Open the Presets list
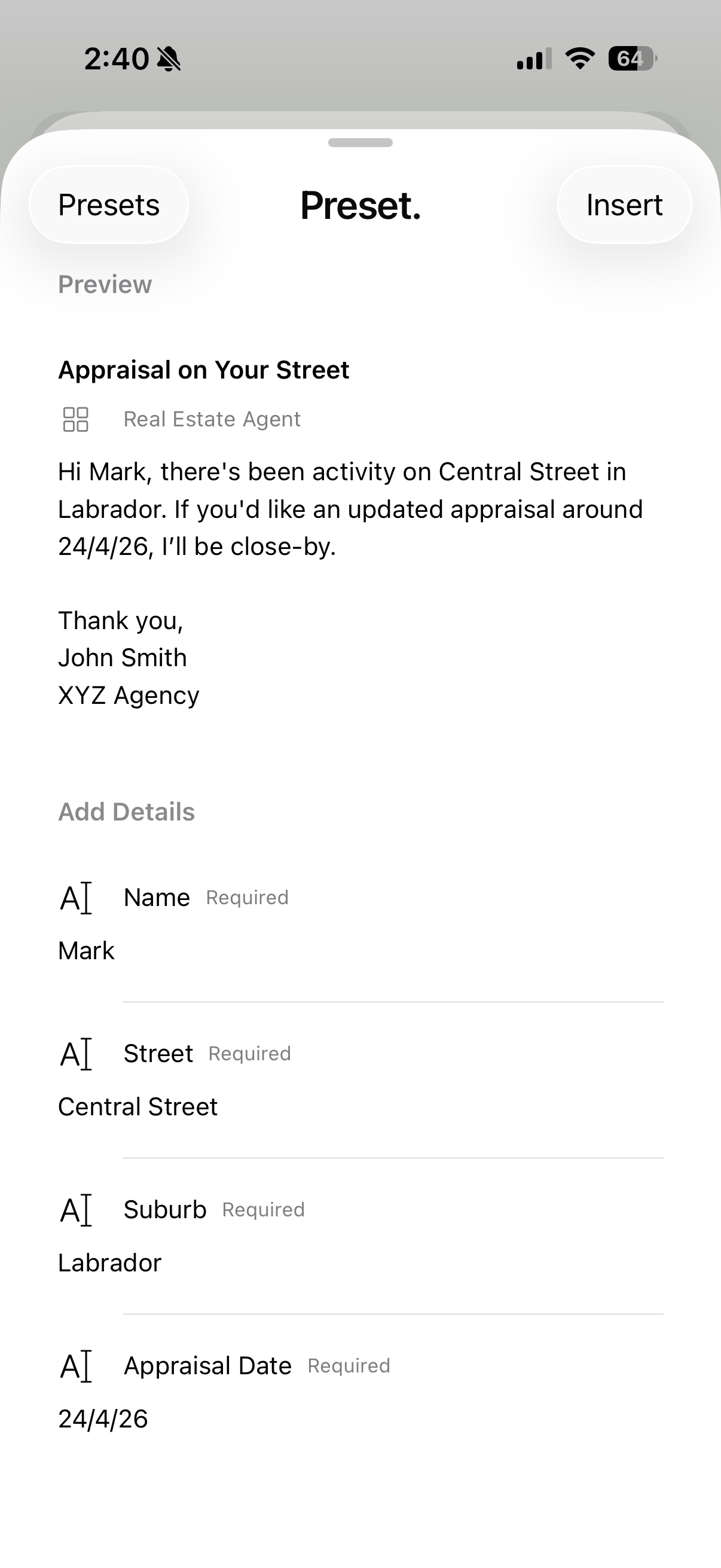The width and height of the screenshot is (721, 1568). click(108, 205)
